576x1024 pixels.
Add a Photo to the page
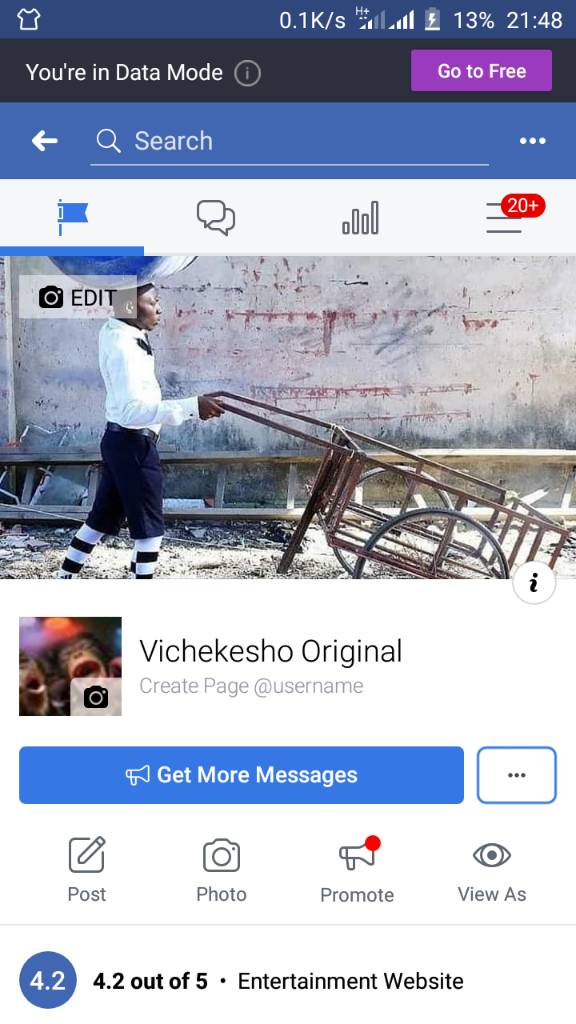(x=221, y=870)
